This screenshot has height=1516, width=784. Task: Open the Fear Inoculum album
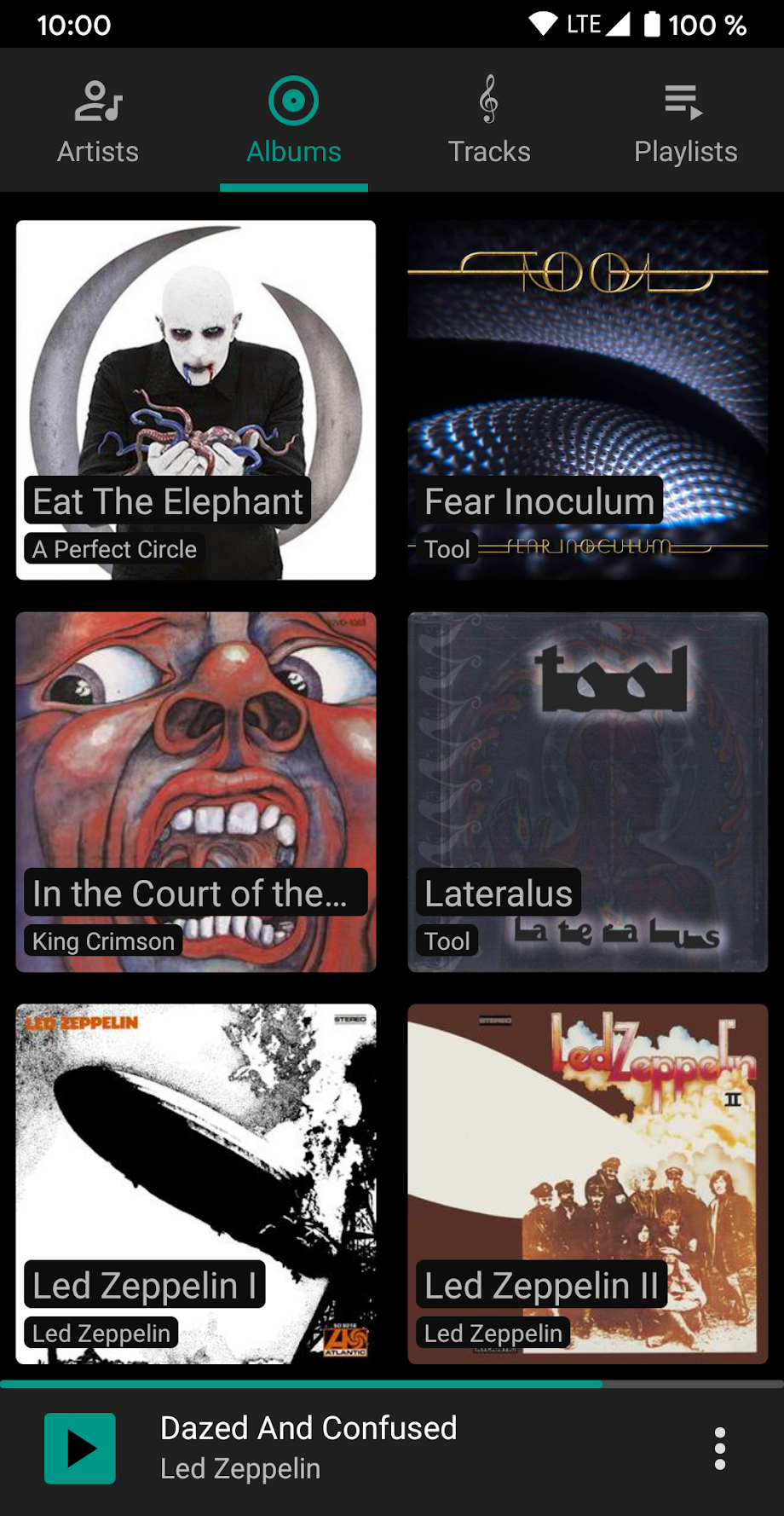(588, 400)
